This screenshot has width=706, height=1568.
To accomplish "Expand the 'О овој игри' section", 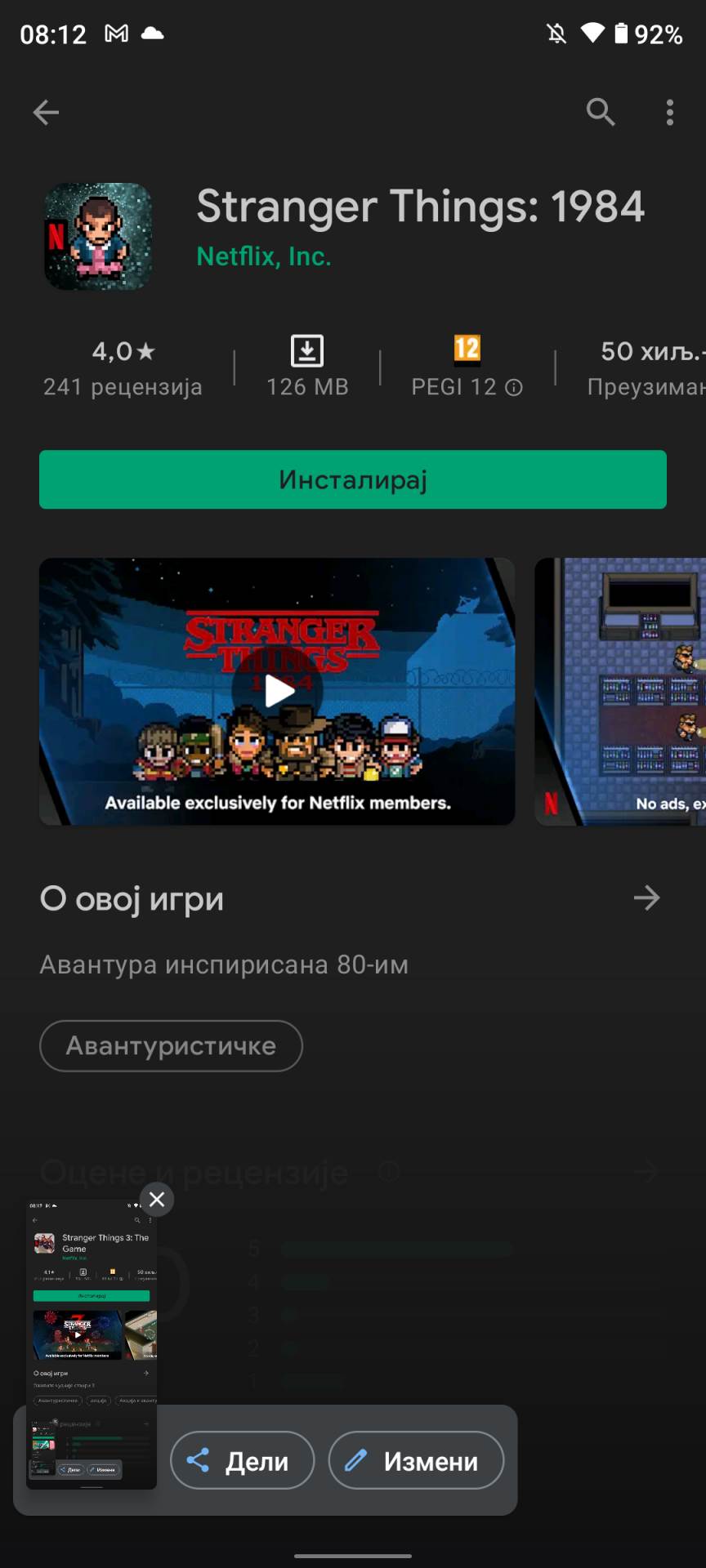I will 646,898.
